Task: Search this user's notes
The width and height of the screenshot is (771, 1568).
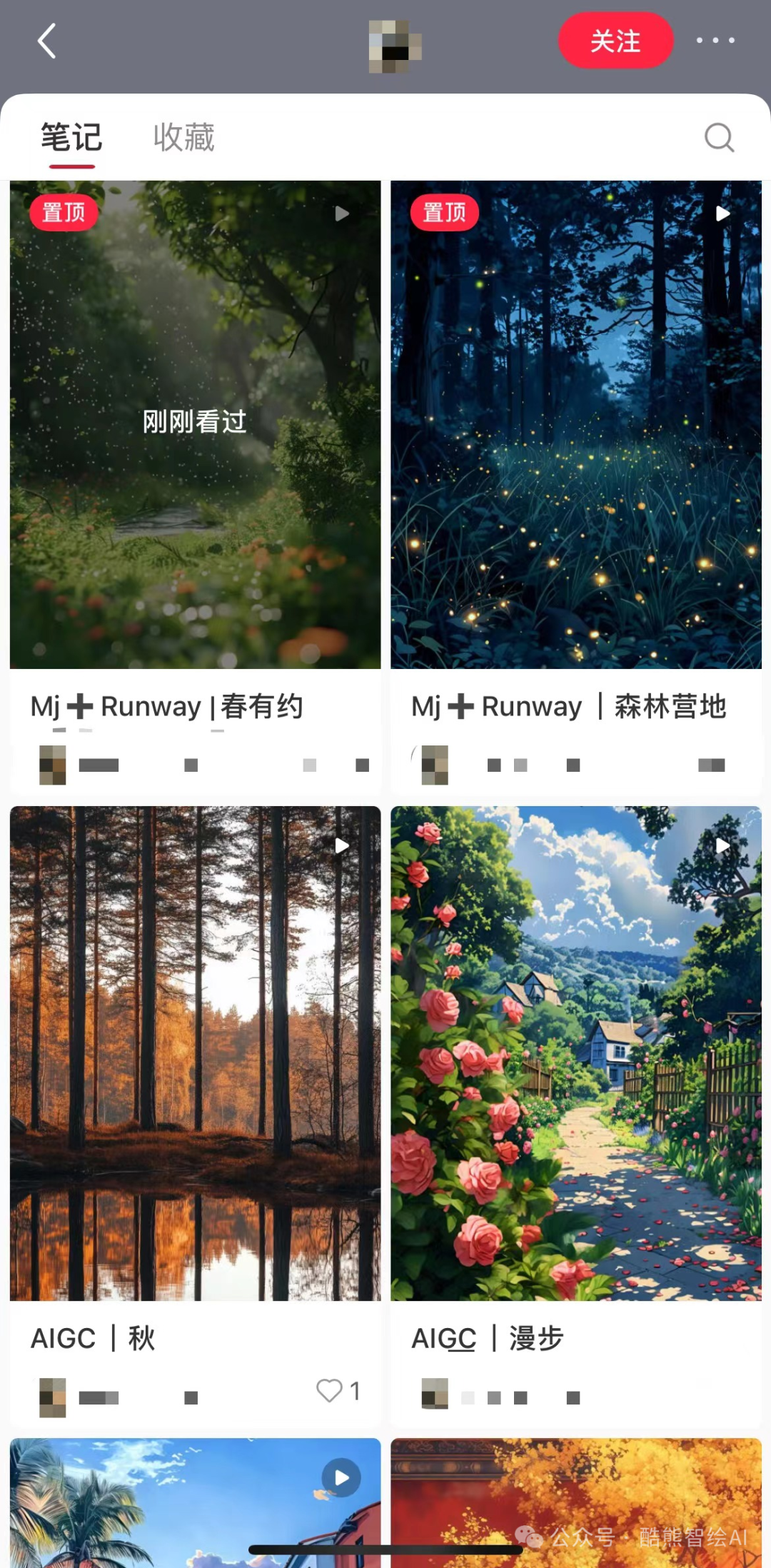Action: (719, 137)
